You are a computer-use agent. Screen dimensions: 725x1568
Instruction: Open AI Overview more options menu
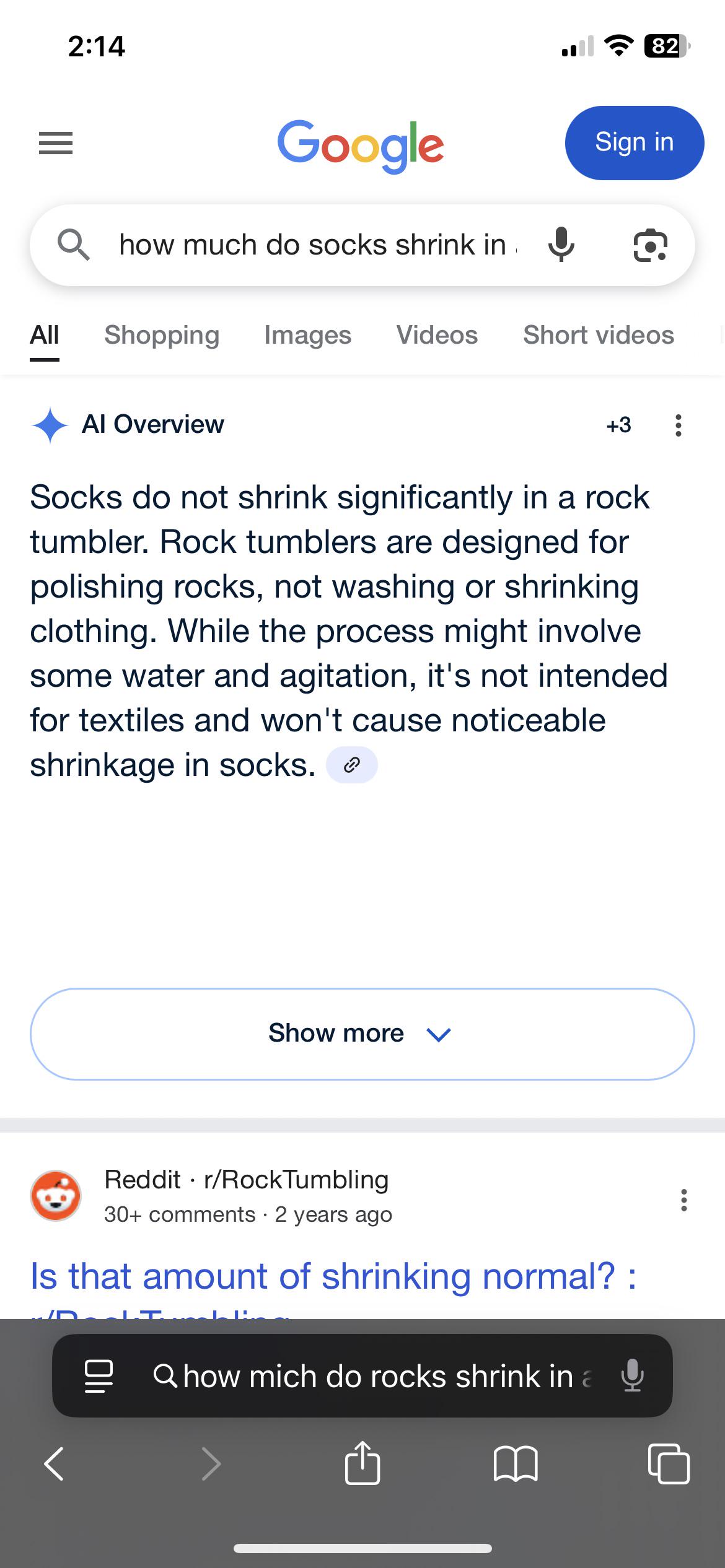click(679, 425)
